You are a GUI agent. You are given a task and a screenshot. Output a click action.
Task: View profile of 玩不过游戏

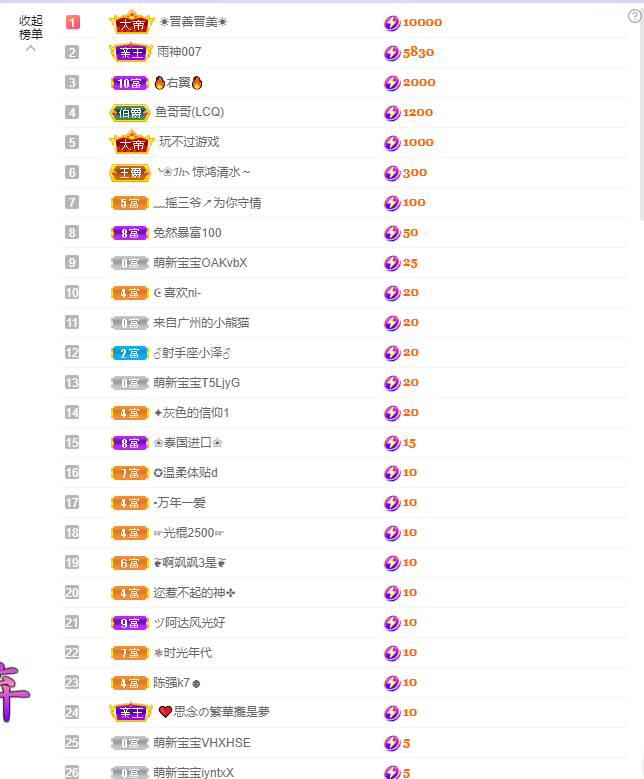189,142
